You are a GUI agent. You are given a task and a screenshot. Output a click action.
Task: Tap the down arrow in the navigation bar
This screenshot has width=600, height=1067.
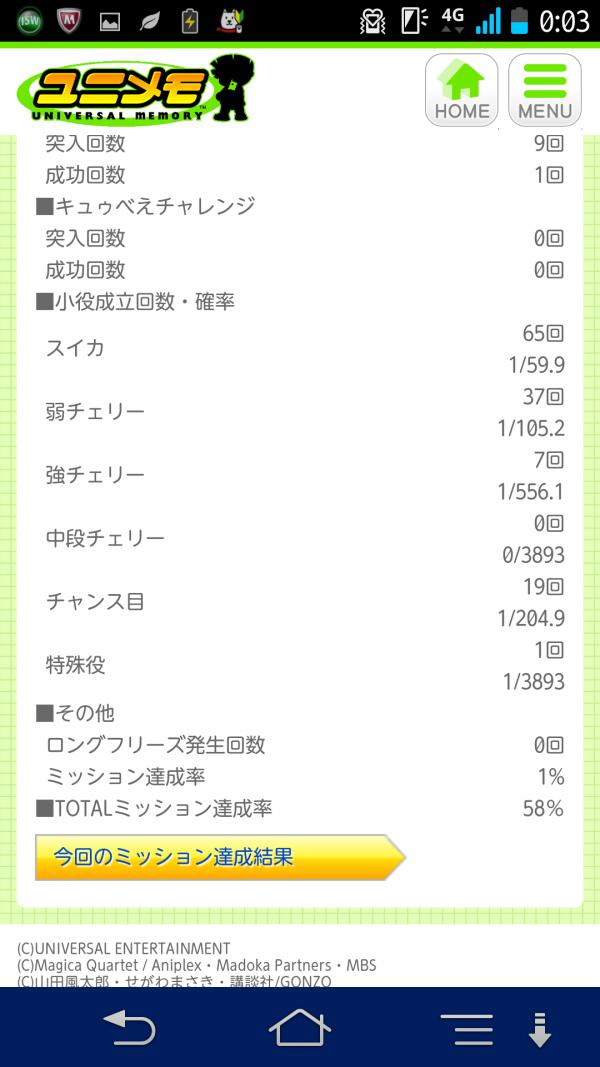(x=539, y=1029)
